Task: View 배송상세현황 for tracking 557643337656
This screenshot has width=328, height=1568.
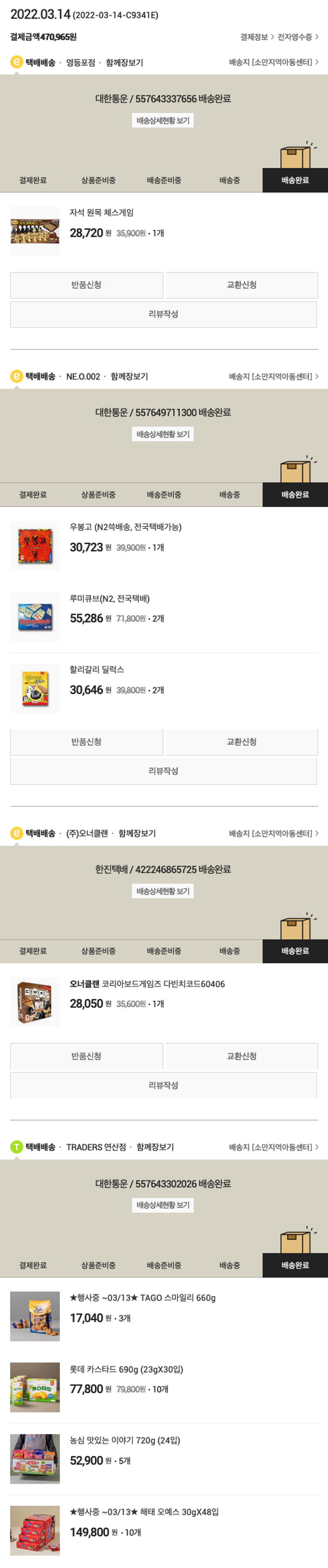Action: click(163, 120)
